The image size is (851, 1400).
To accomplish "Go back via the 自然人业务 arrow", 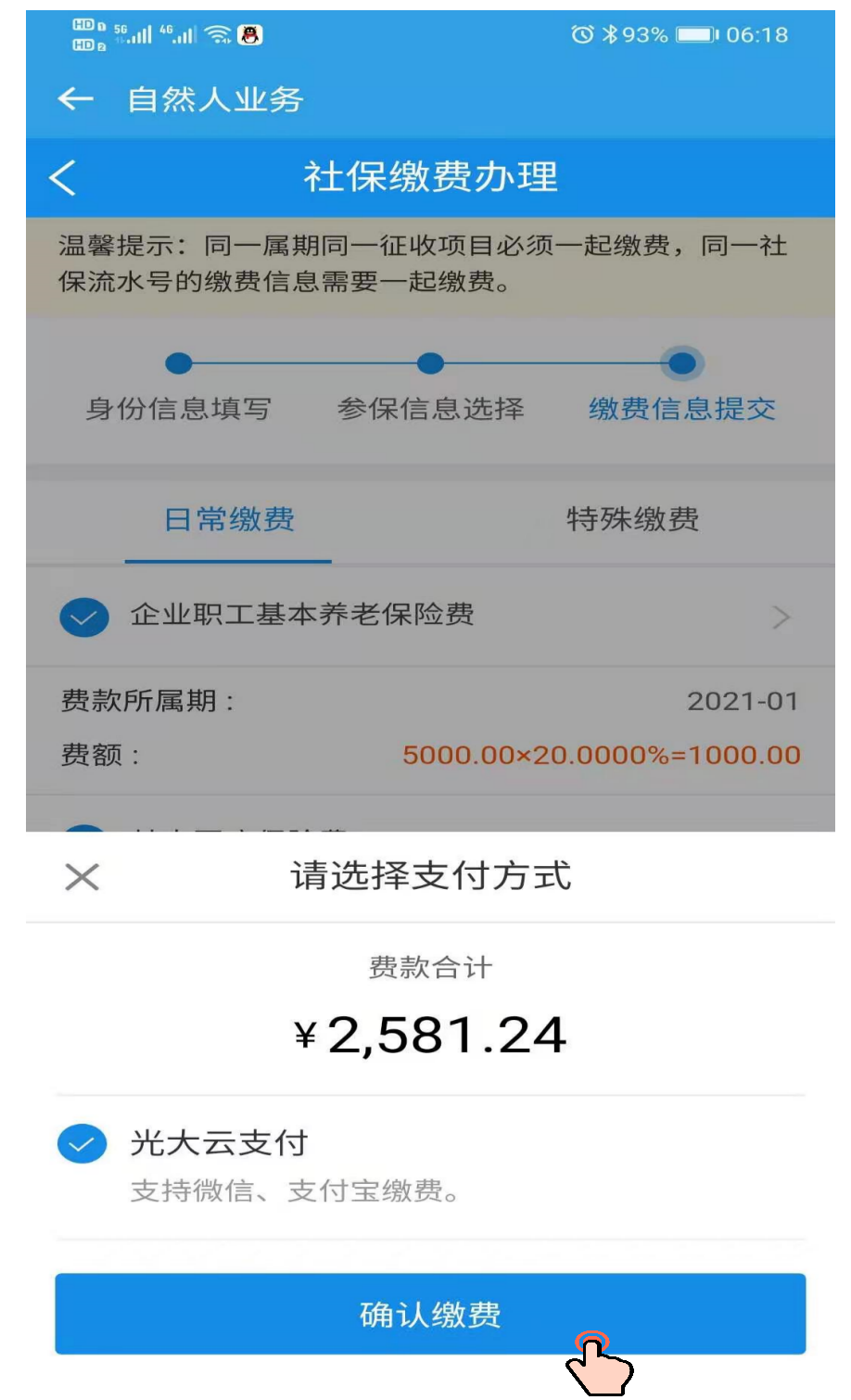I will click(x=75, y=98).
